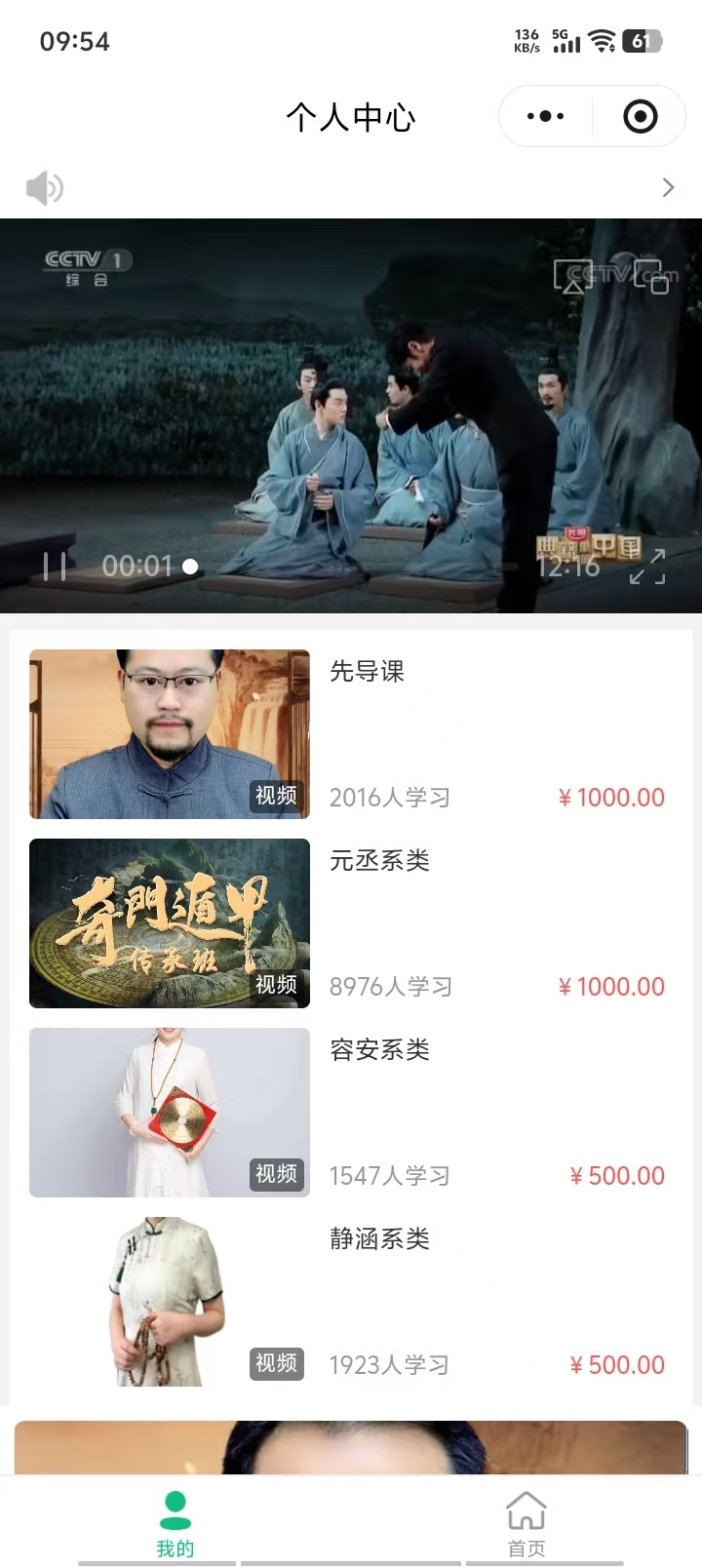Enter fullscreen video mode
Image resolution: width=702 pixels, height=1568 pixels.
647,567
